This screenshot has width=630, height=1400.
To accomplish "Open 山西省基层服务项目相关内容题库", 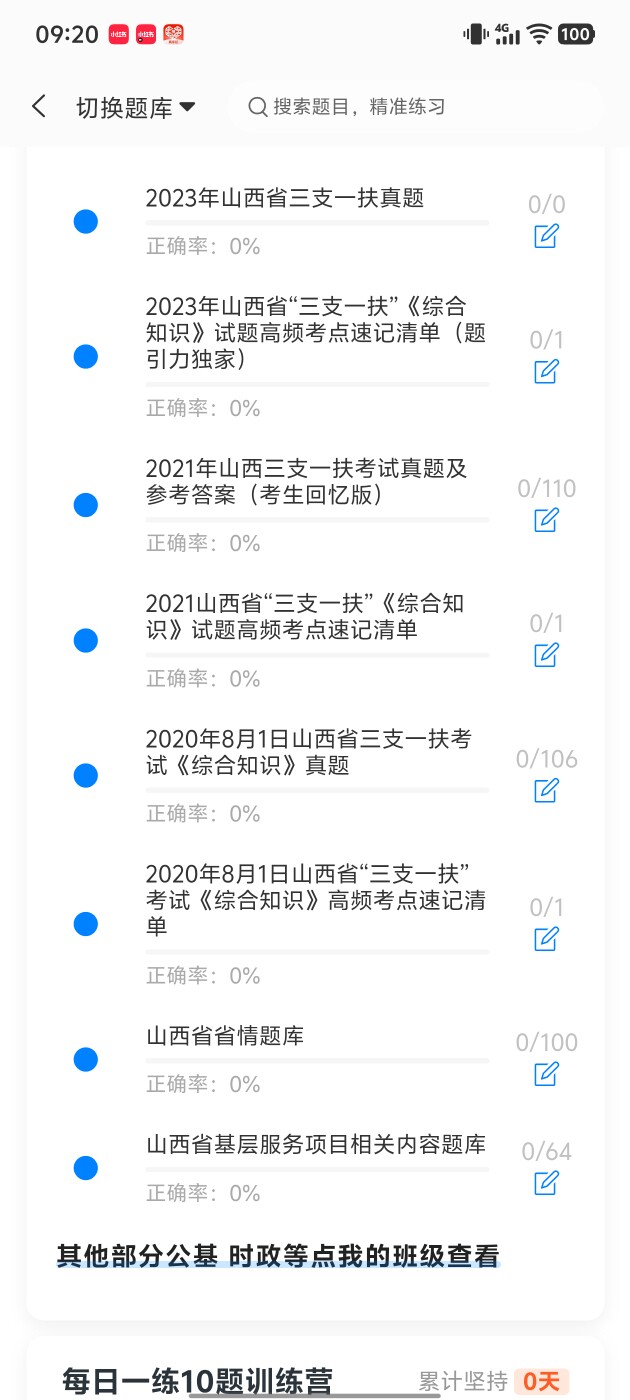I will coord(316,1144).
